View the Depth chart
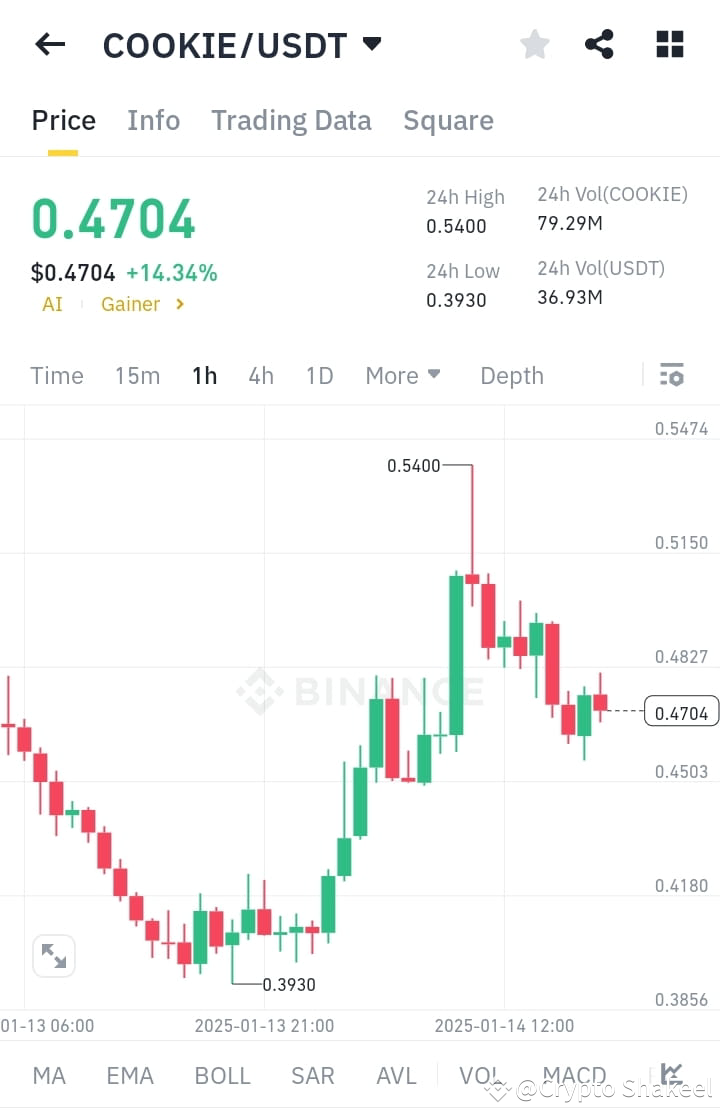This screenshot has height=1111, width=720. click(x=511, y=376)
